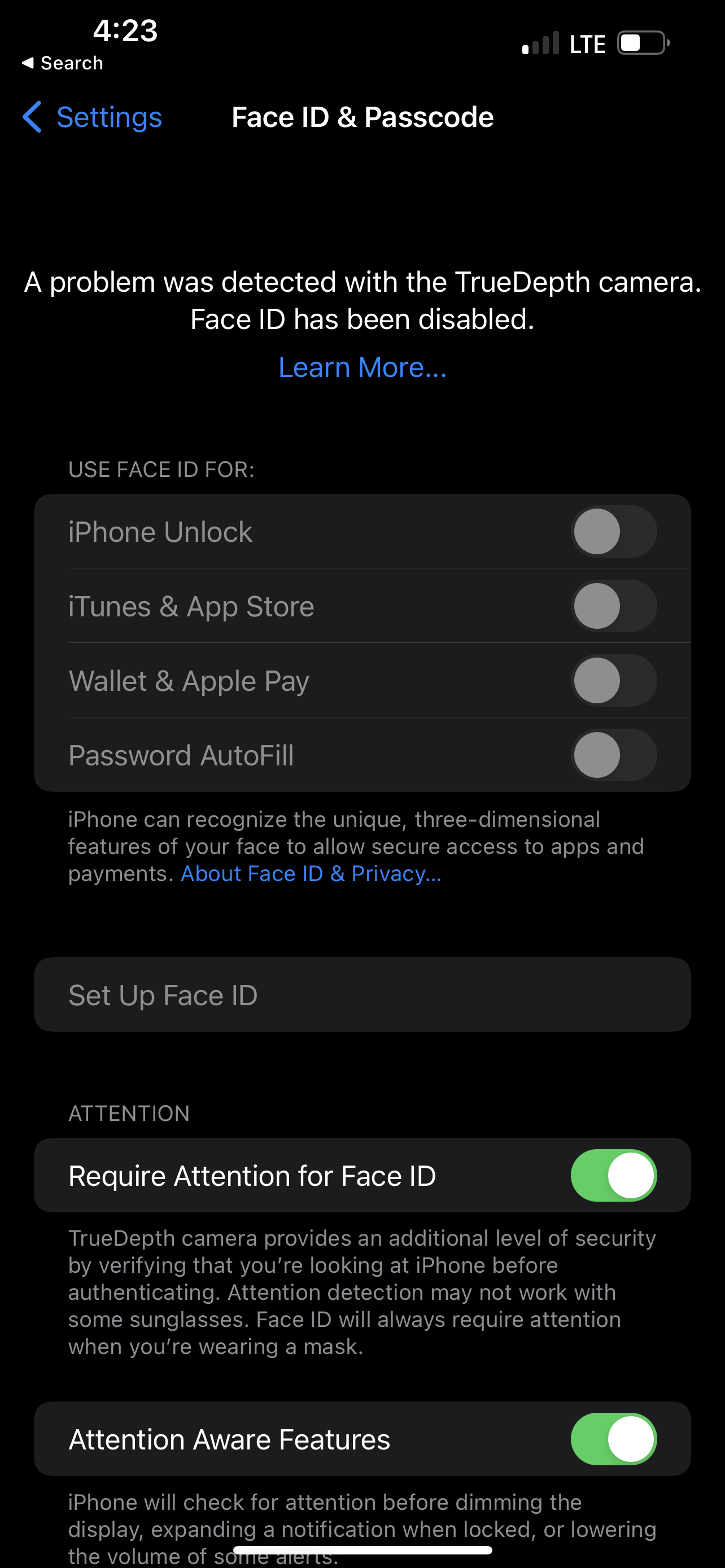Disable Require Attention for Face ID
725x1568 pixels.
(x=614, y=1175)
